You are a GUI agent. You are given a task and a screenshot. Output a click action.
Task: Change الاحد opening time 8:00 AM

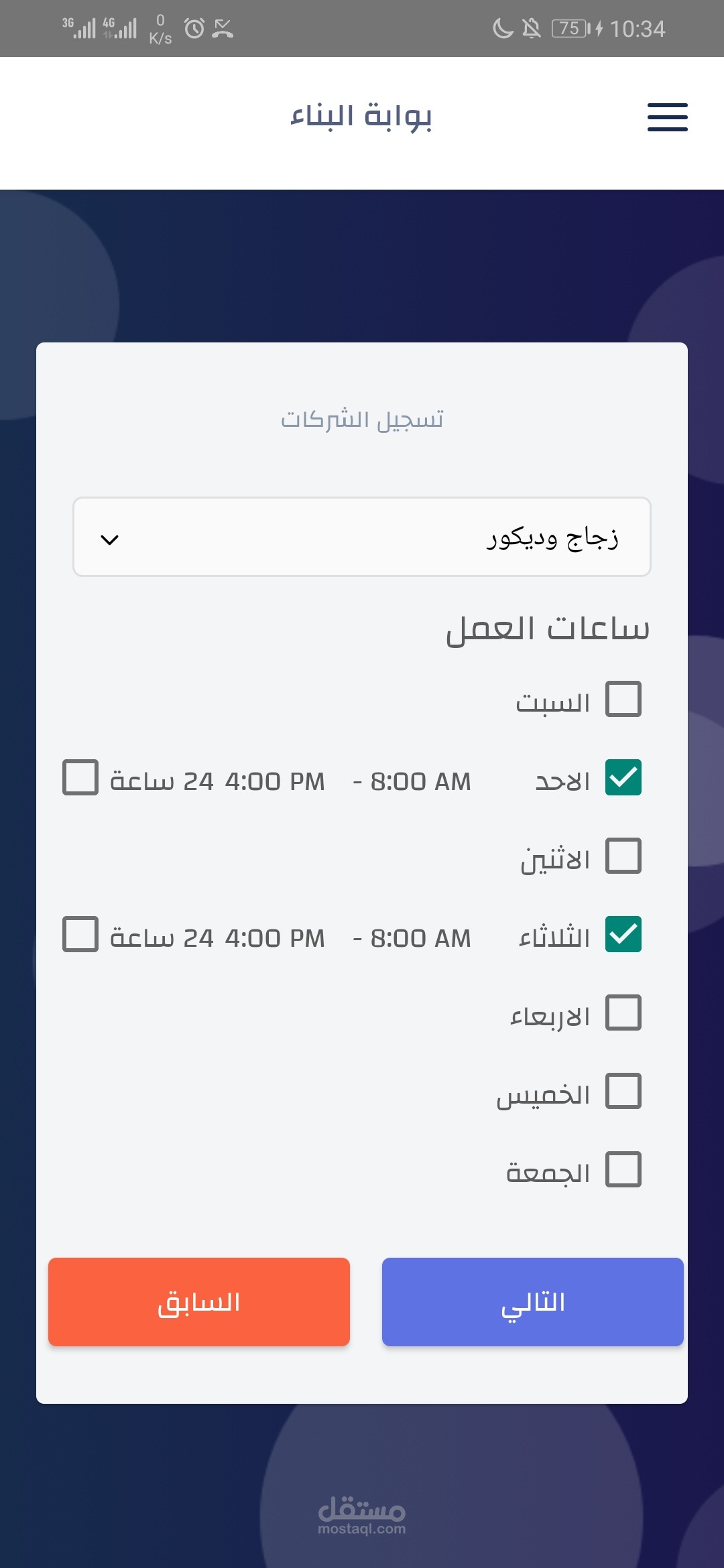(421, 781)
